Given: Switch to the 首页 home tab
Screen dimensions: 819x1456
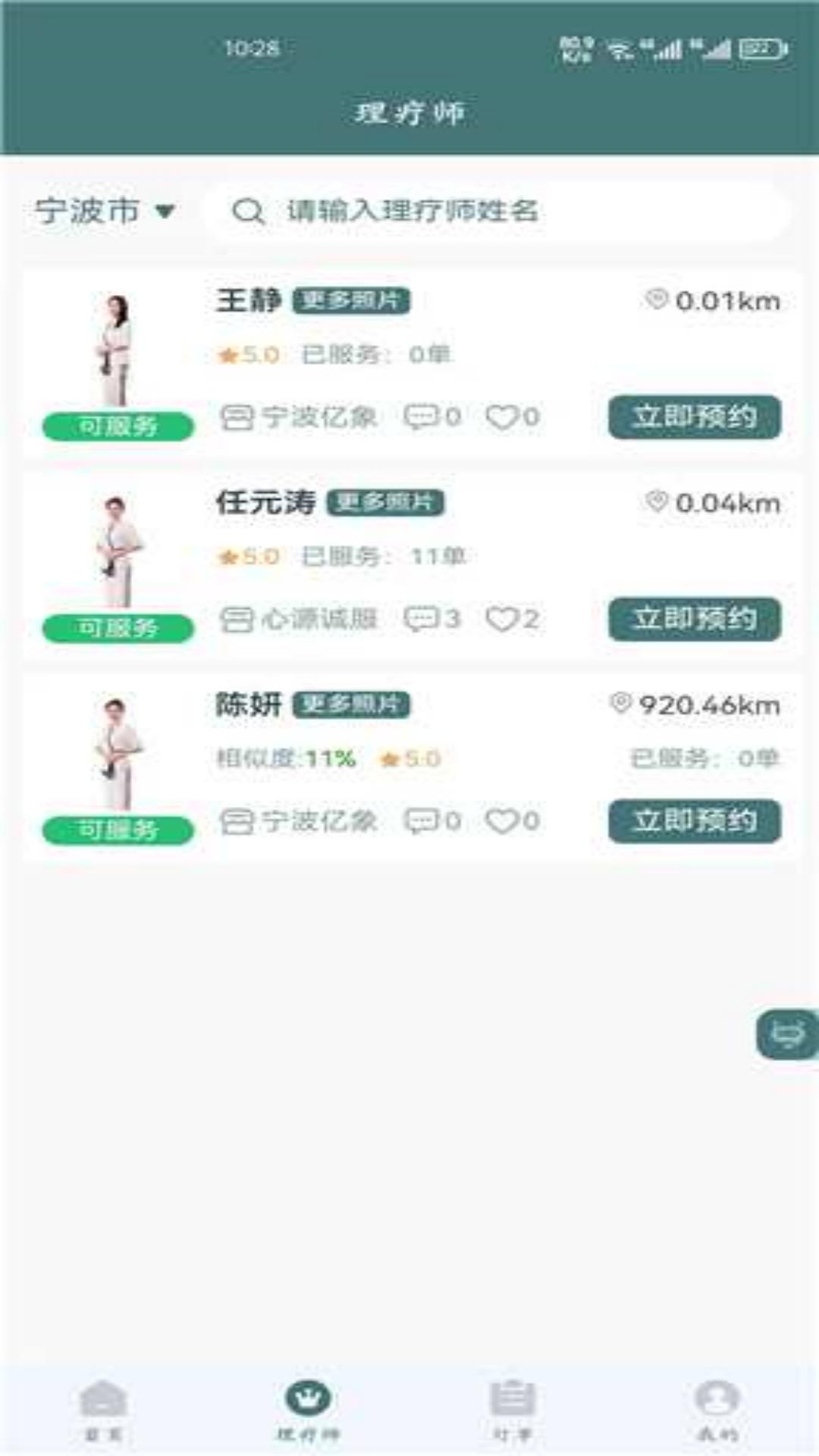Looking at the screenshot, I should (x=103, y=1410).
